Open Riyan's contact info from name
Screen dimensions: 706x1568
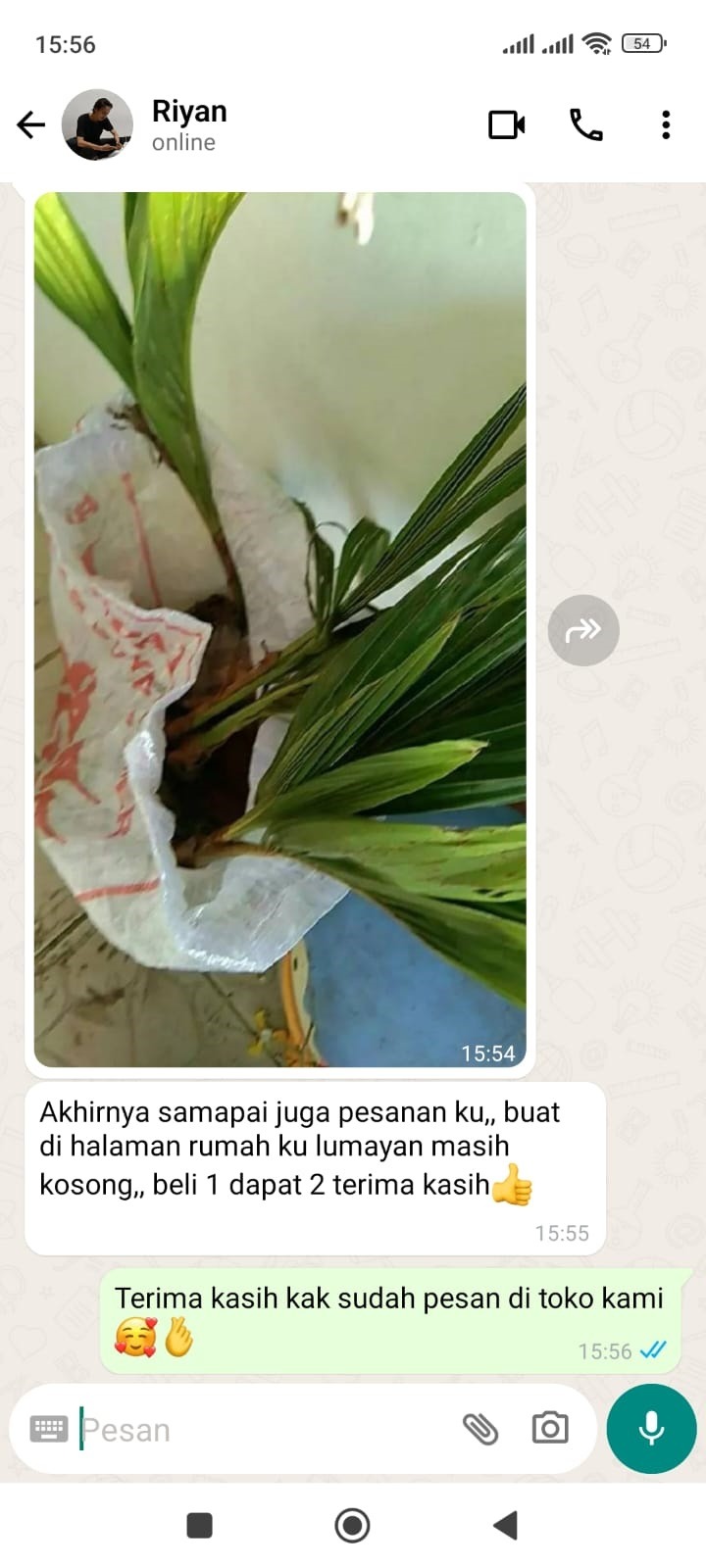(x=189, y=112)
